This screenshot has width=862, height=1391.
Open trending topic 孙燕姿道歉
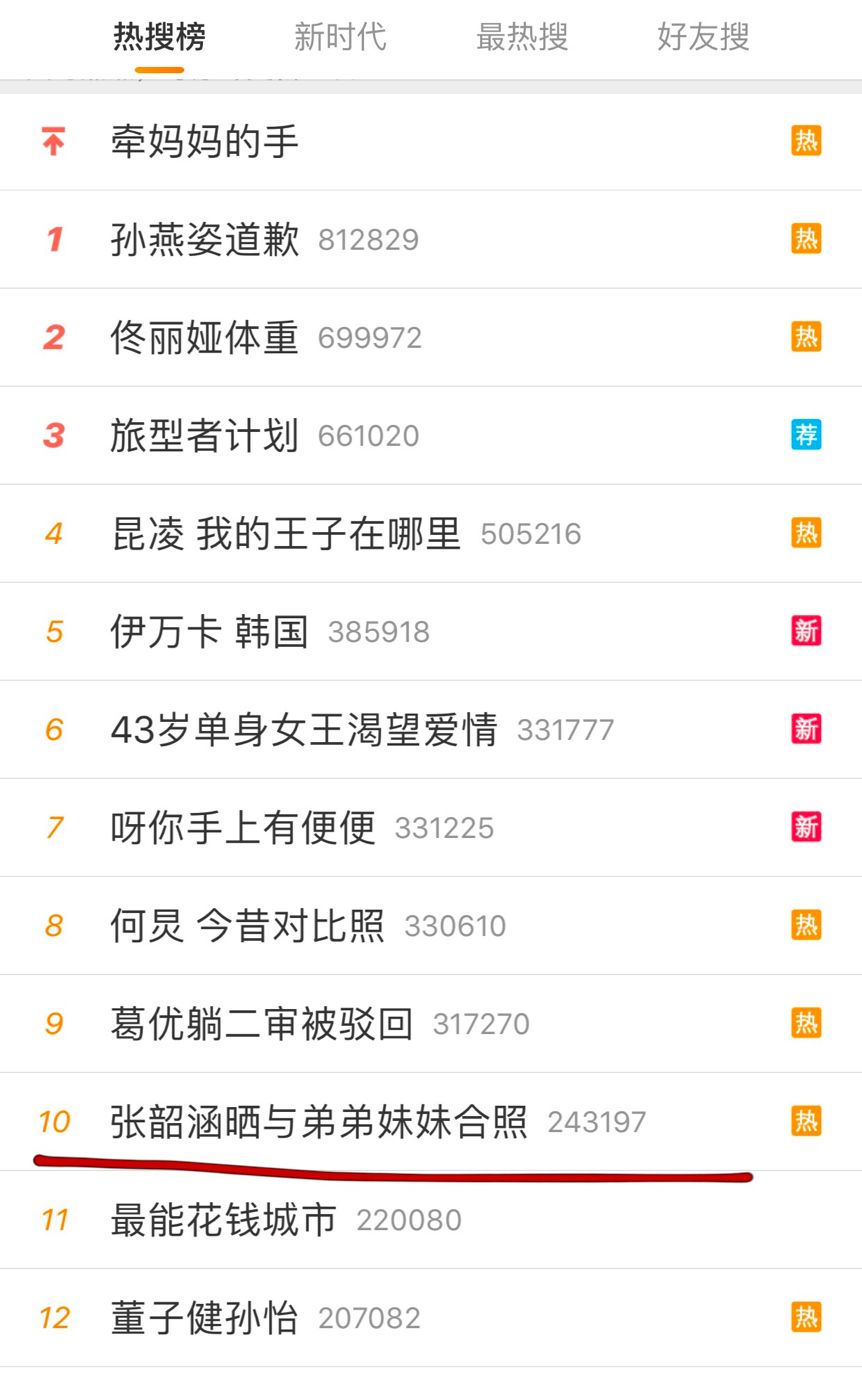[x=205, y=239]
